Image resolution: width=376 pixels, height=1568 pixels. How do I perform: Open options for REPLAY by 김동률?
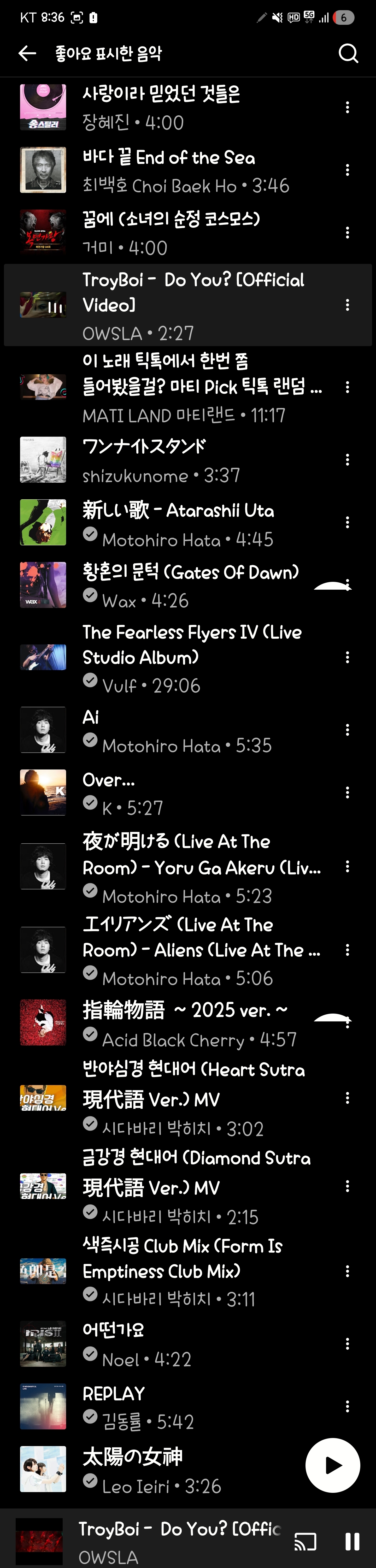[347, 1407]
